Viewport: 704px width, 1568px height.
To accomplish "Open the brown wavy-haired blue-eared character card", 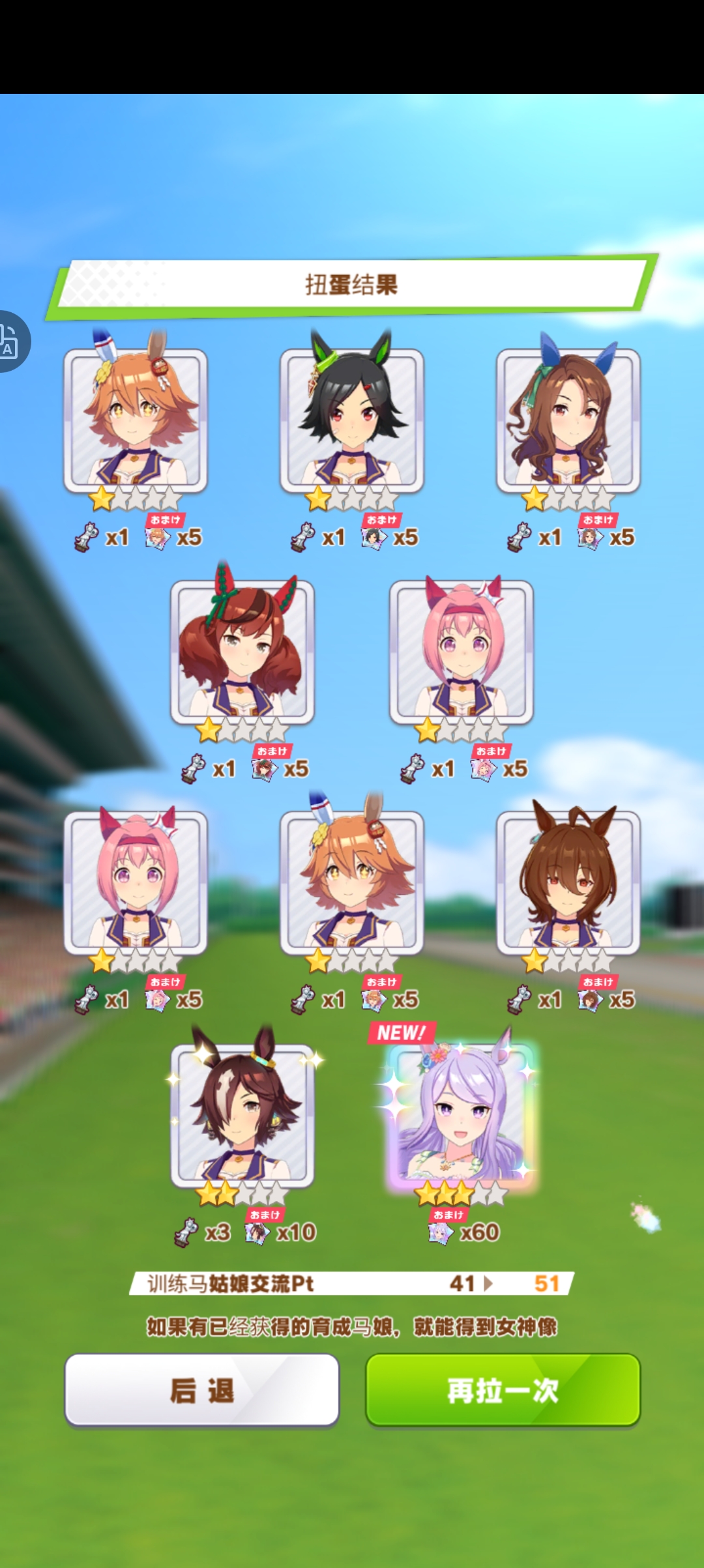I will [x=568, y=421].
